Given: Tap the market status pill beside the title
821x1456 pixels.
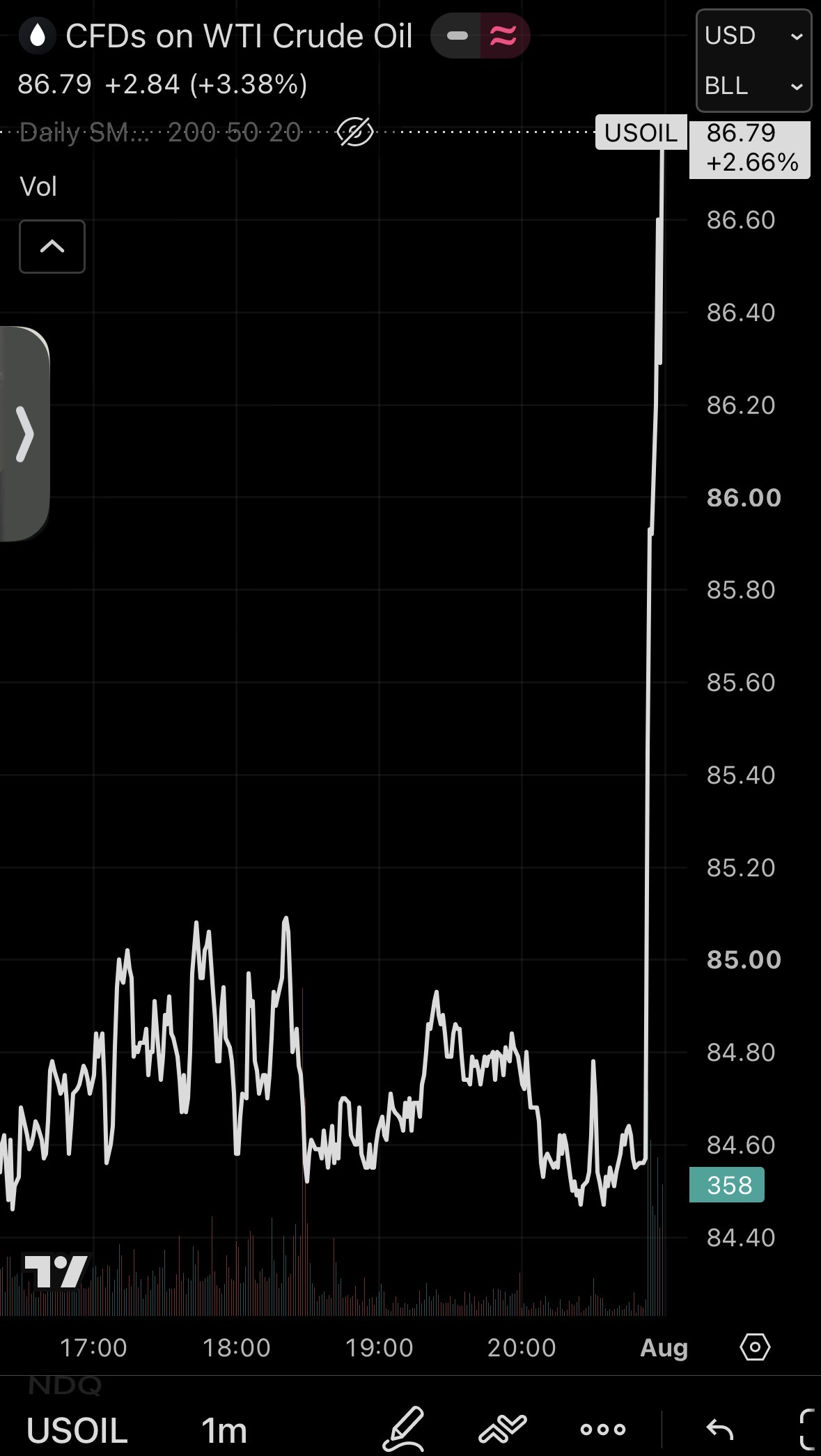Looking at the screenshot, I should click(x=480, y=35).
